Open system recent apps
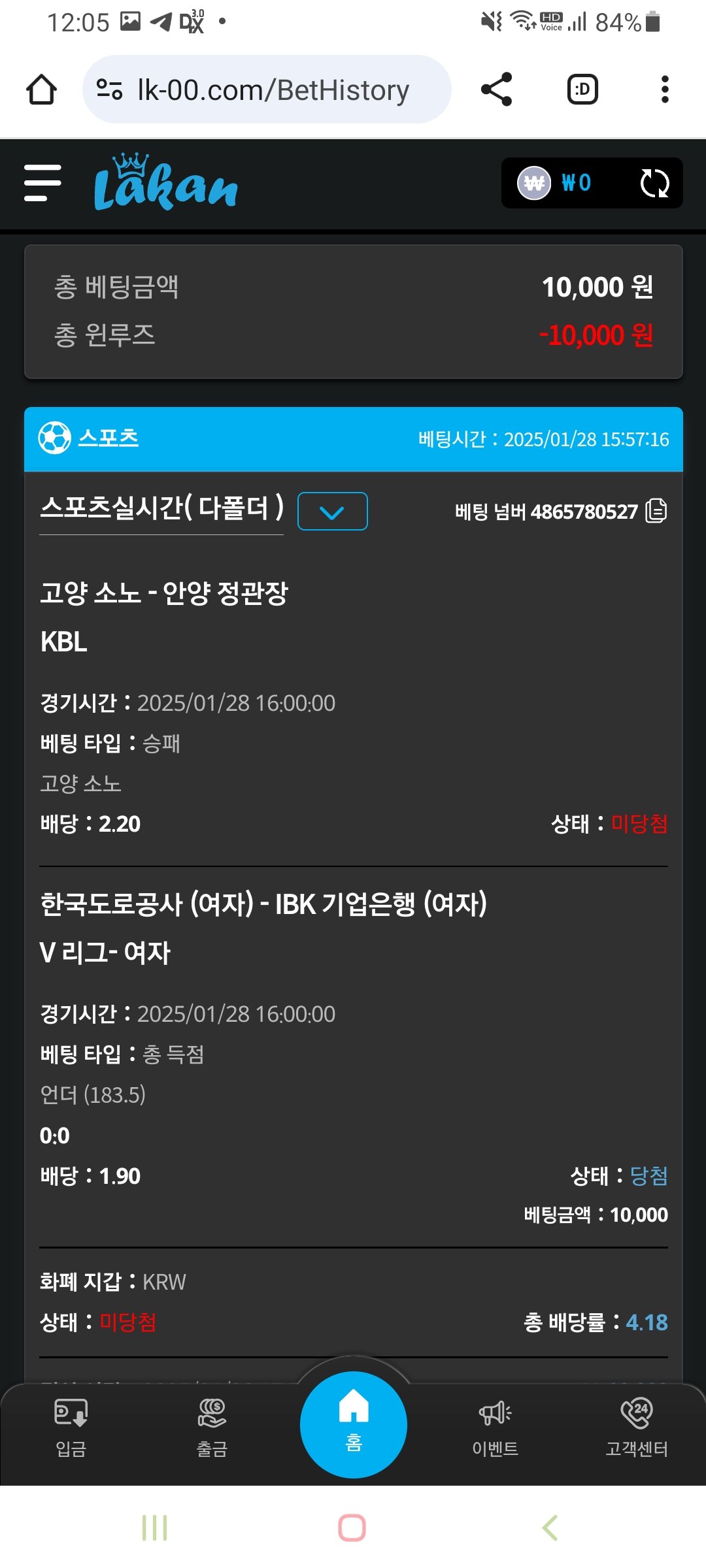 tap(155, 1527)
